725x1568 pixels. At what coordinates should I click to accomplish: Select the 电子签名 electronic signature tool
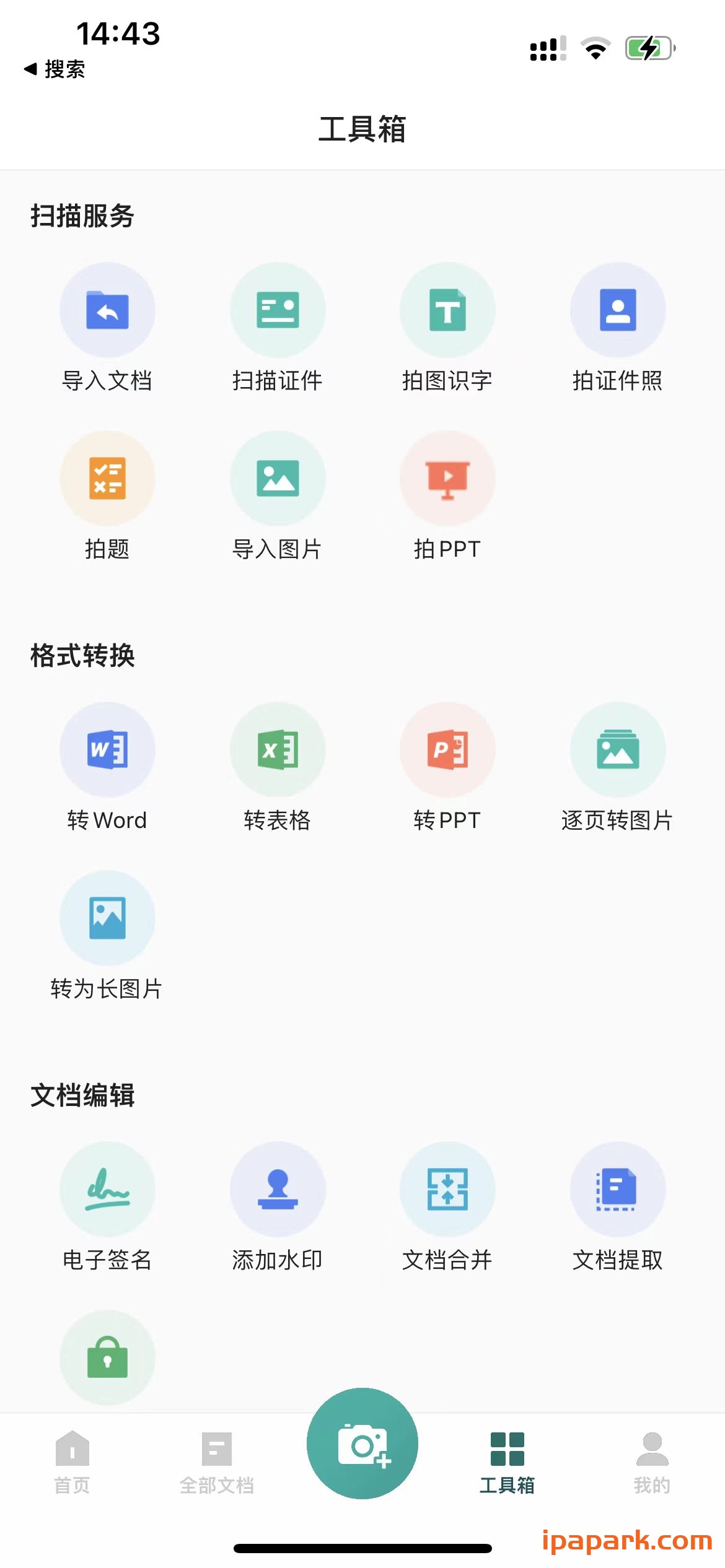pos(107,1189)
